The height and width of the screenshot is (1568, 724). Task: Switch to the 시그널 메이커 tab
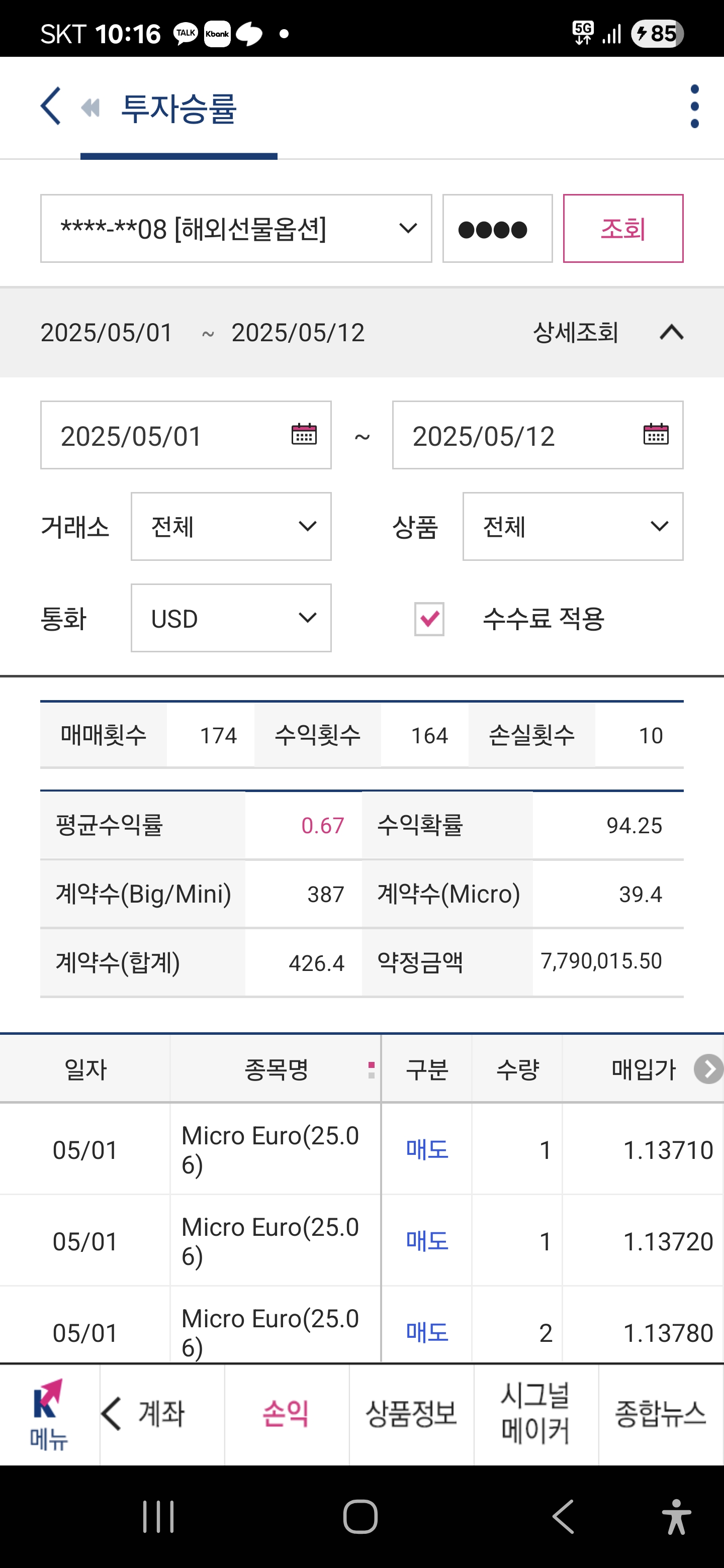536,1415
